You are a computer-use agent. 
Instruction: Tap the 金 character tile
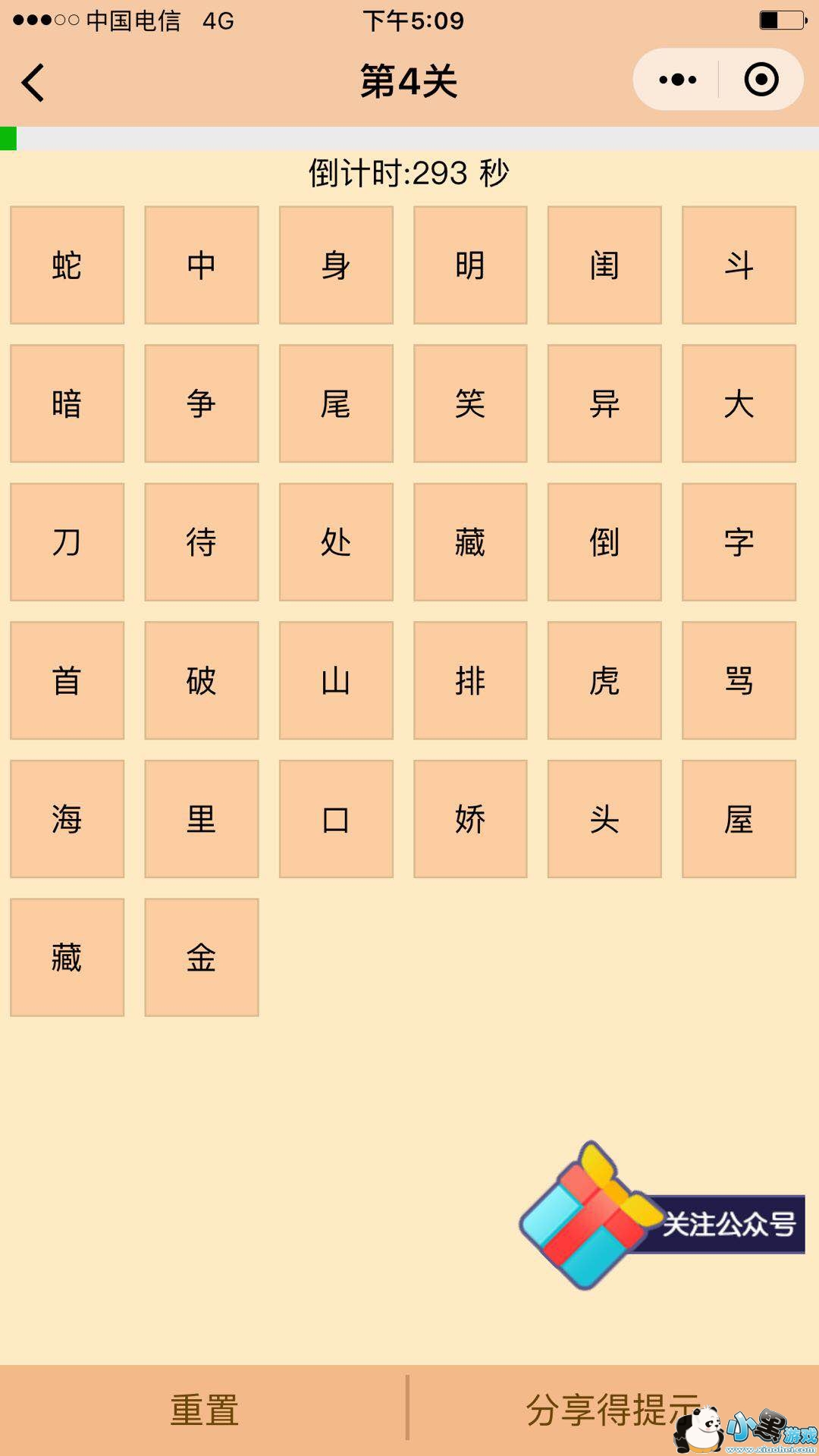click(x=202, y=957)
